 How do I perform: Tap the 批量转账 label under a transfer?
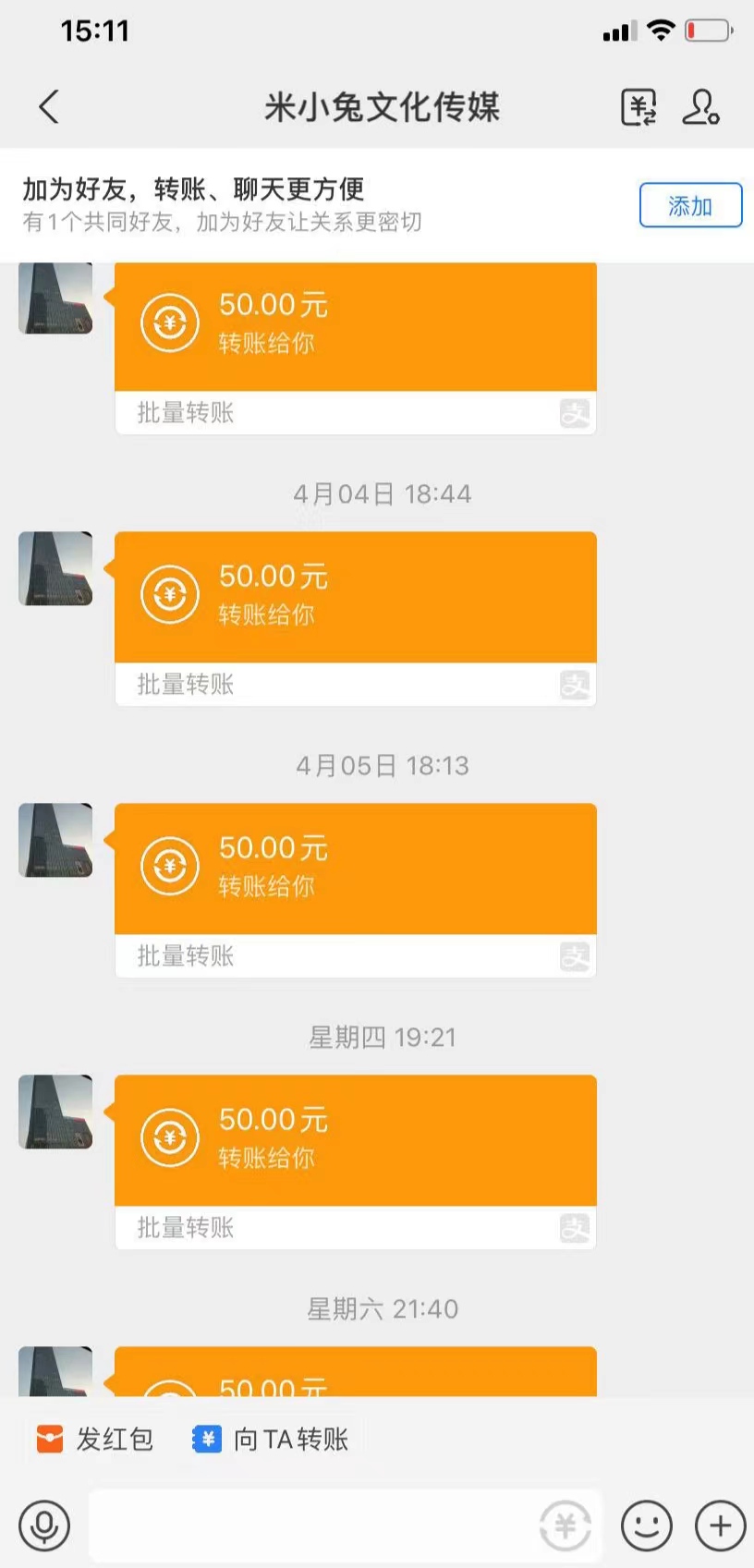pos(181,685)
